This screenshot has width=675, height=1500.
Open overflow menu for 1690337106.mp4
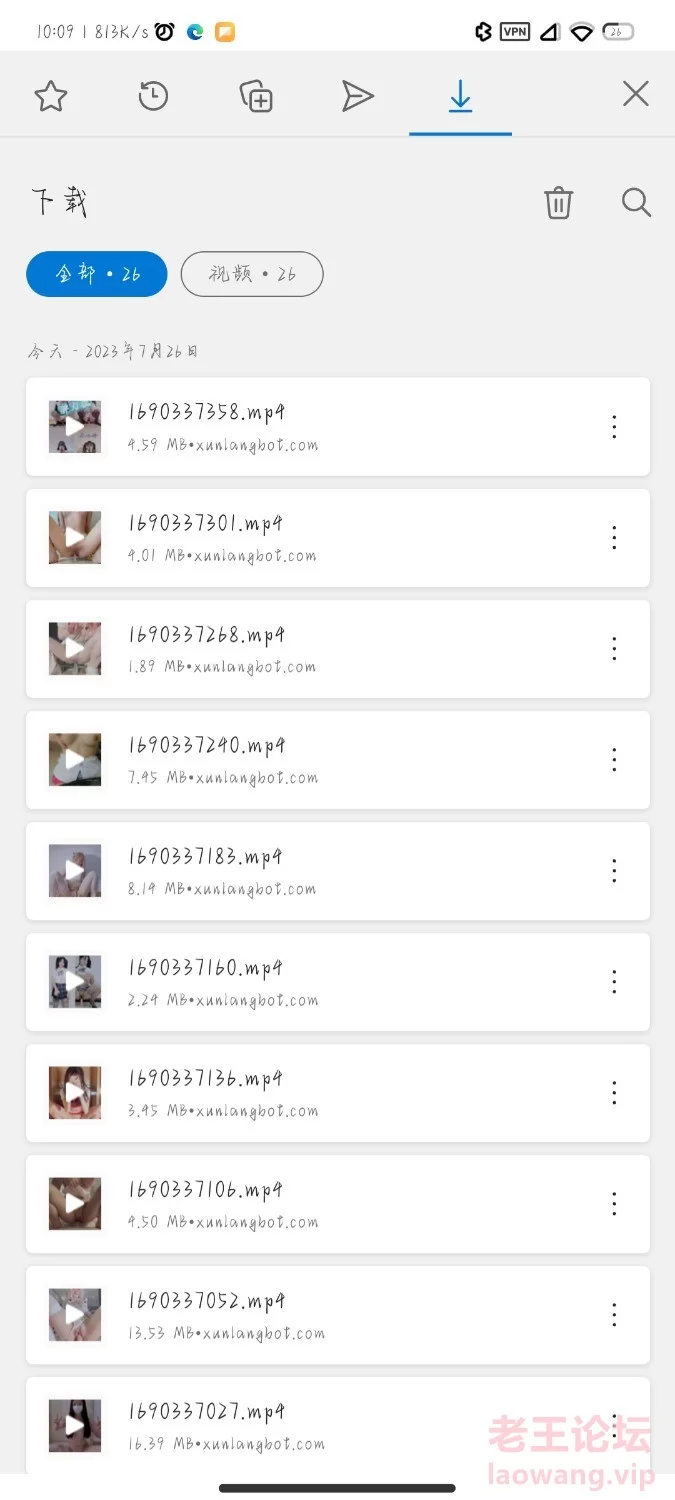[x=614, y=1204]
